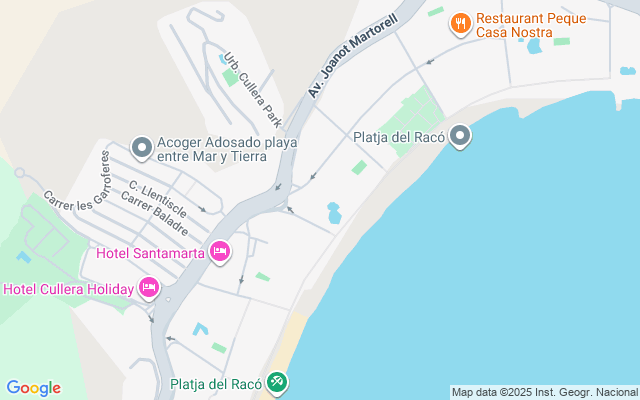Tap the Acoger Adosado playa marker
640x400 pixels.
tap(142, 149)
